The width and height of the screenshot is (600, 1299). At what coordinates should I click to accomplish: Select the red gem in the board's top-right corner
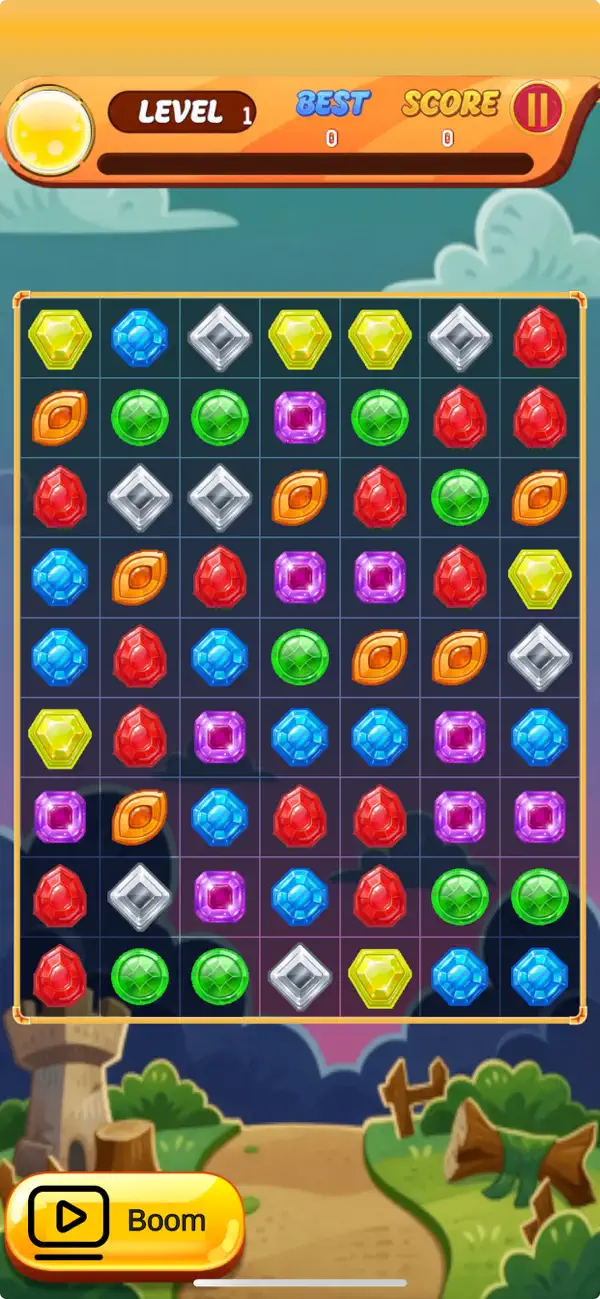(540, 338)
